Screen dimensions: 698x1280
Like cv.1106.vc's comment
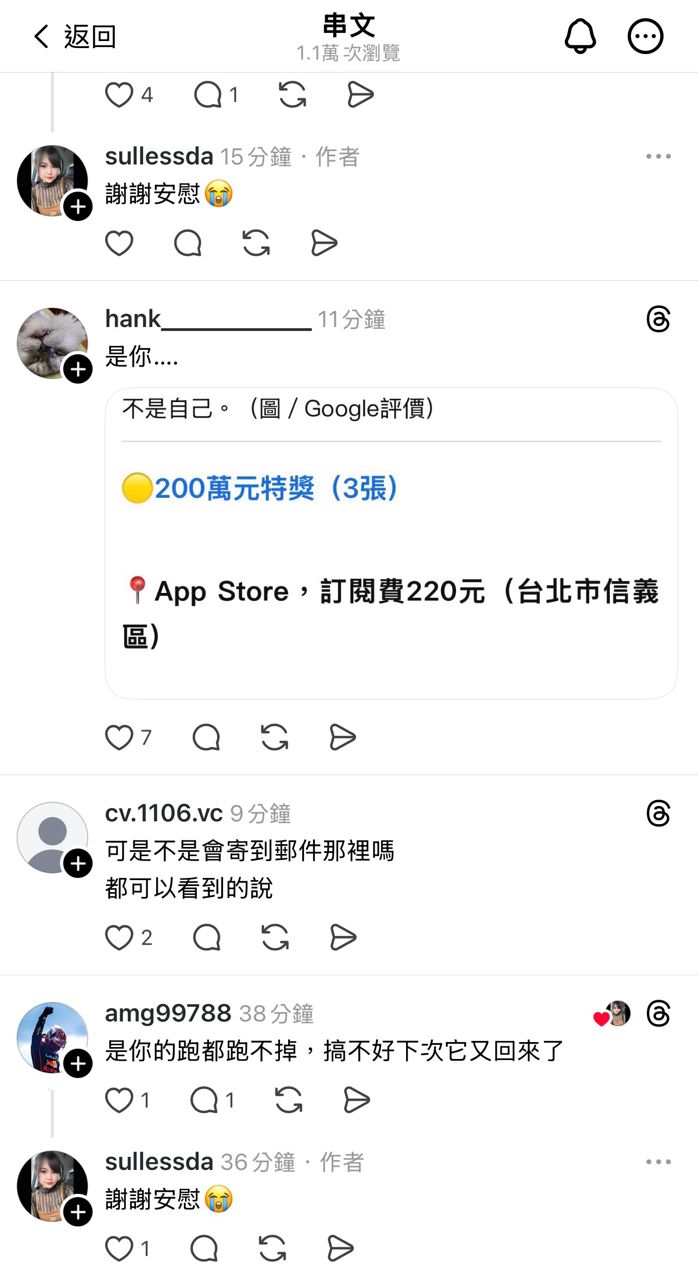119,937
